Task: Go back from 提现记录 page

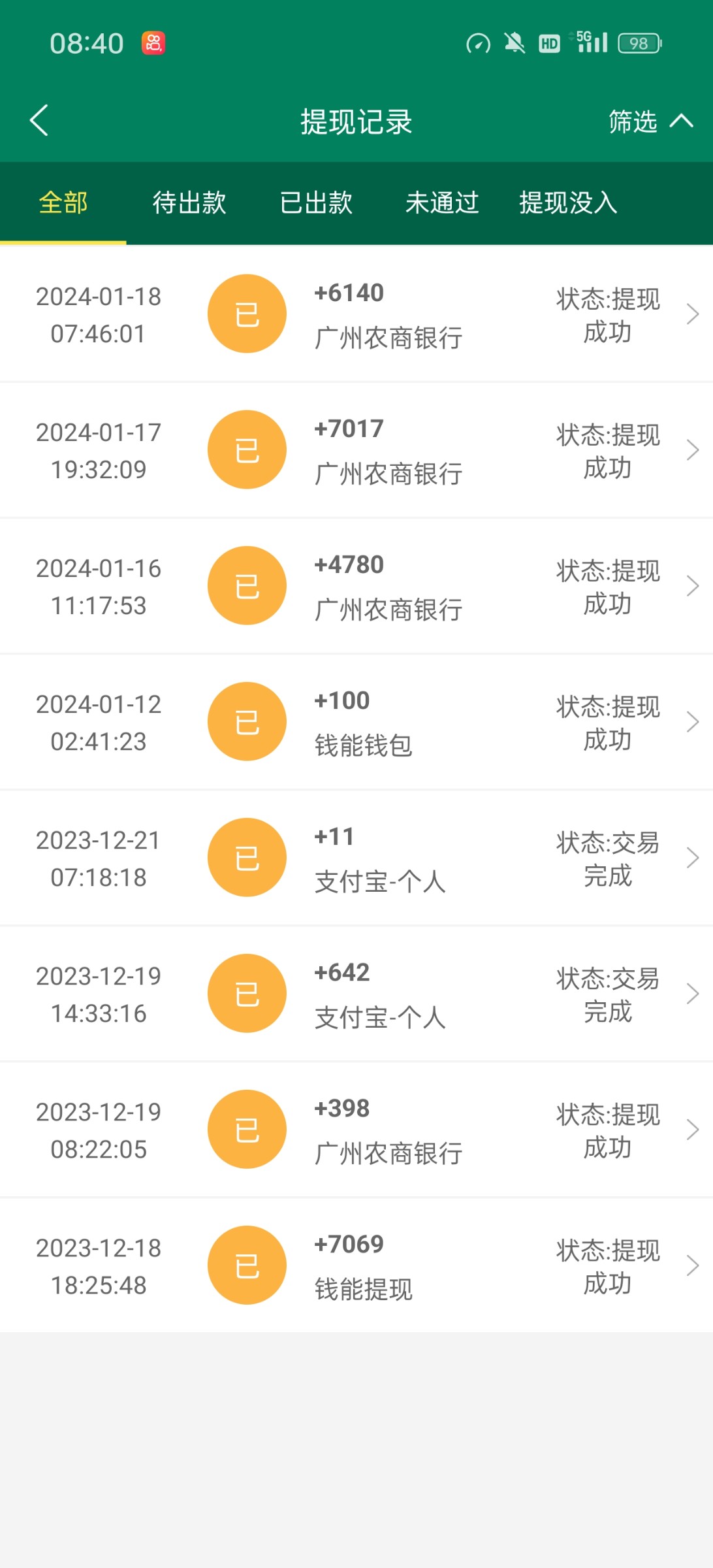Action: (39, 121)
